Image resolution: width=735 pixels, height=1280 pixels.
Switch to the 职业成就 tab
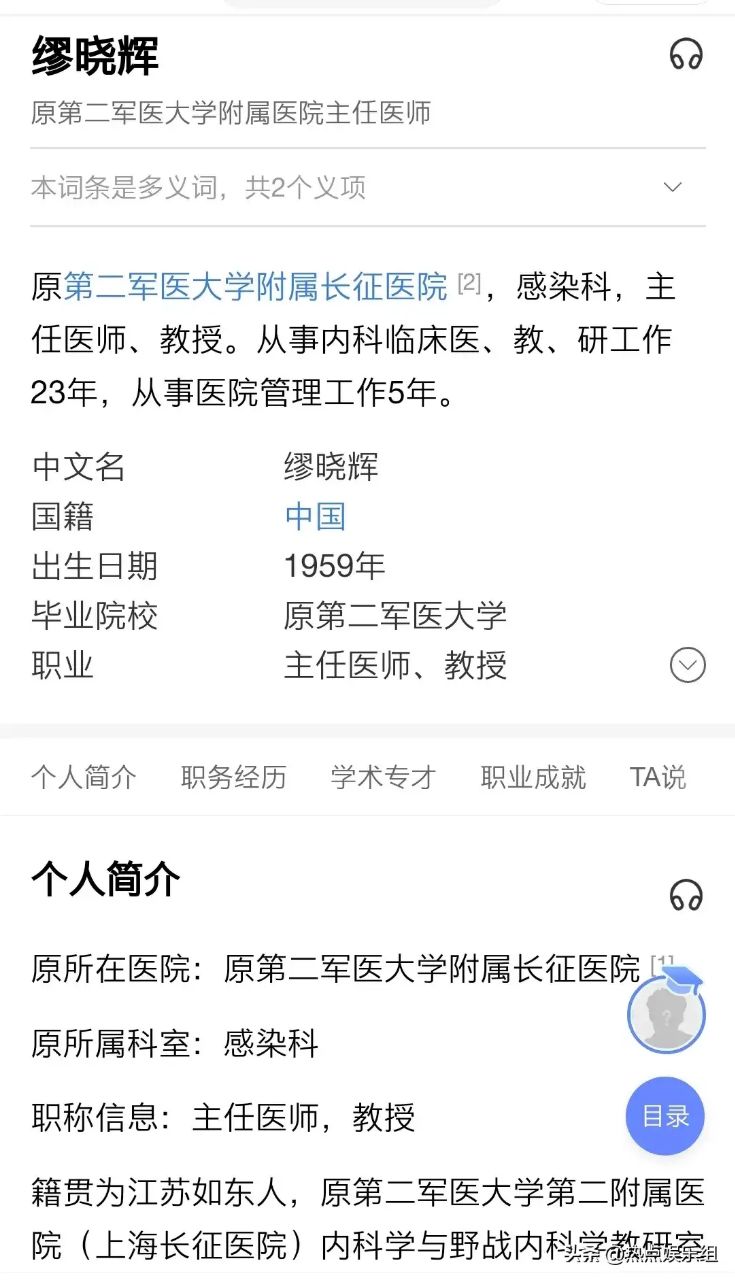(x=533, y=777)
